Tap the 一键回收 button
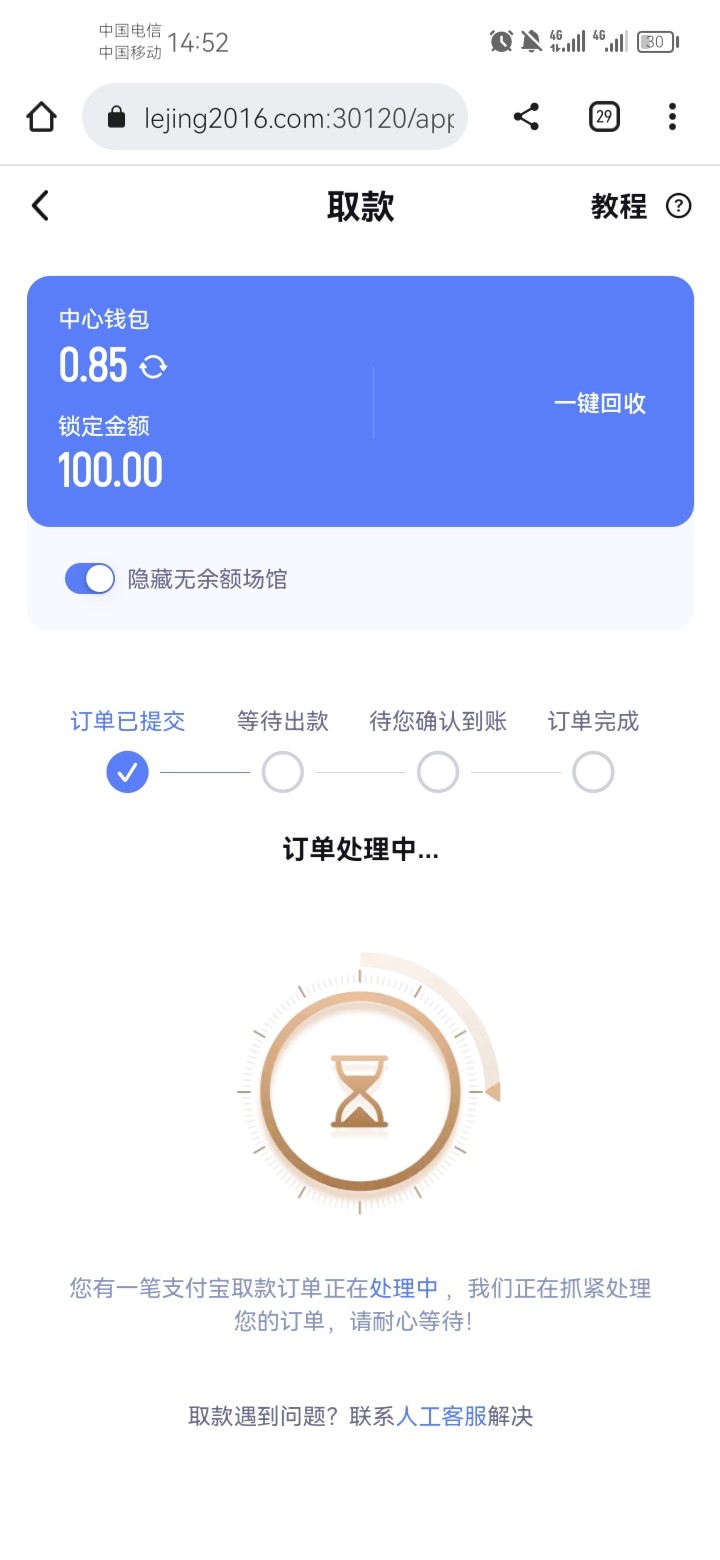 (600, 403)
